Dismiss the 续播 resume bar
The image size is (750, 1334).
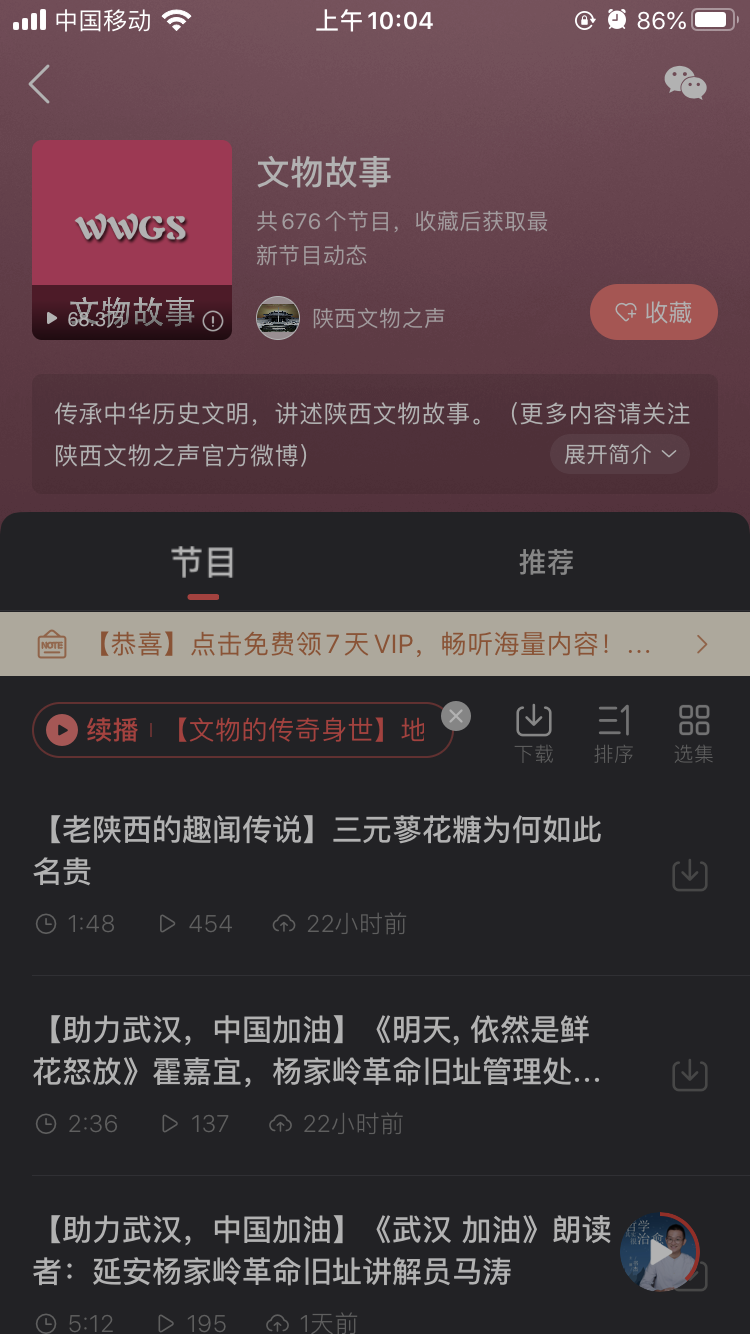pos(456,716)
